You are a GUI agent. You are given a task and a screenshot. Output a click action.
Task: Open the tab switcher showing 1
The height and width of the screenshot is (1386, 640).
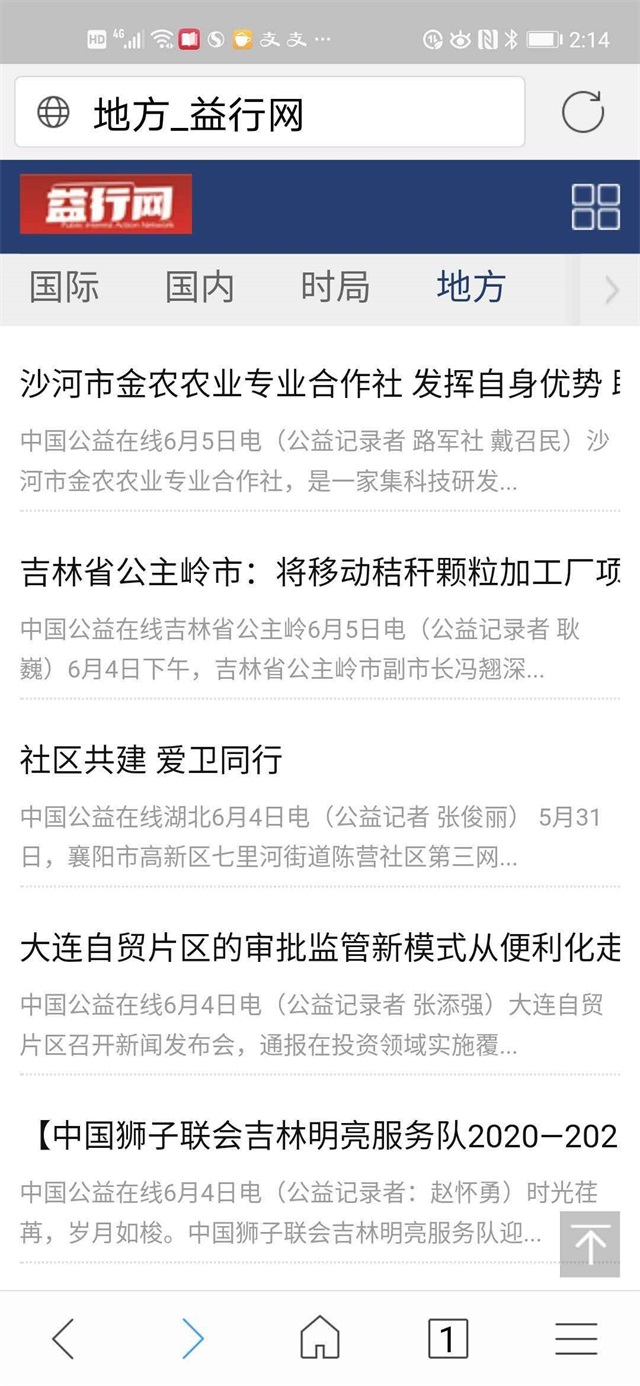point(448,1338)
